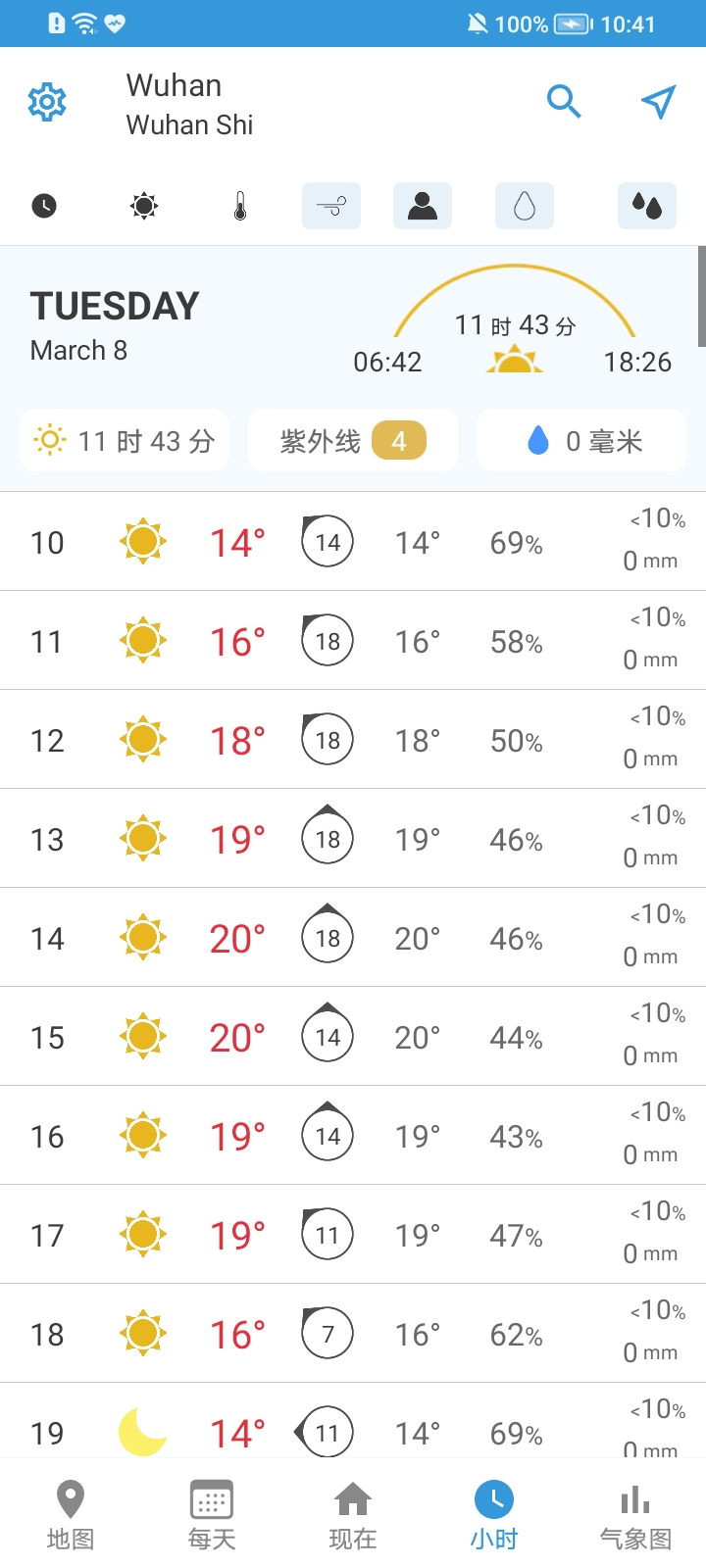Select the feels-like temperature (person) icon
Screen dimensions: 706x1568
point(422,206)
